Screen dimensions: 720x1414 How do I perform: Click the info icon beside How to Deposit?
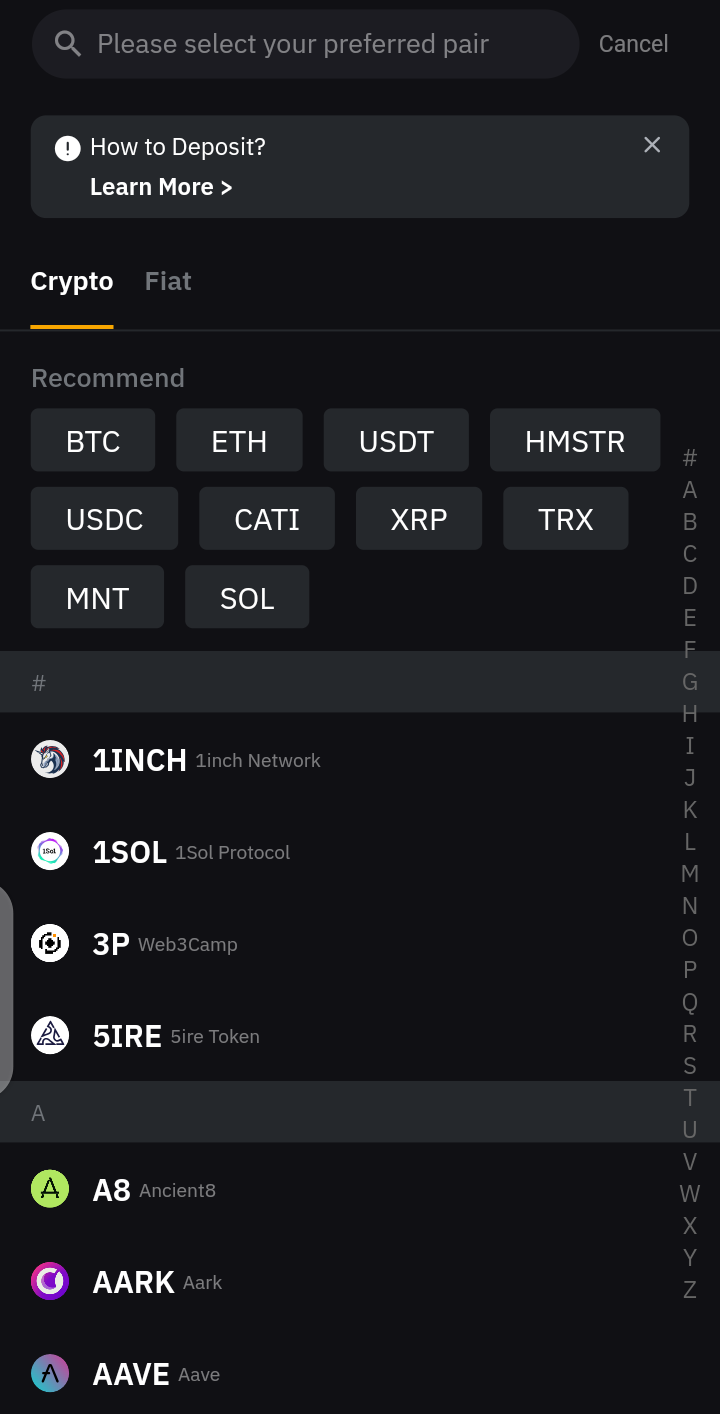pyautogui.click(x=66, y=147)
